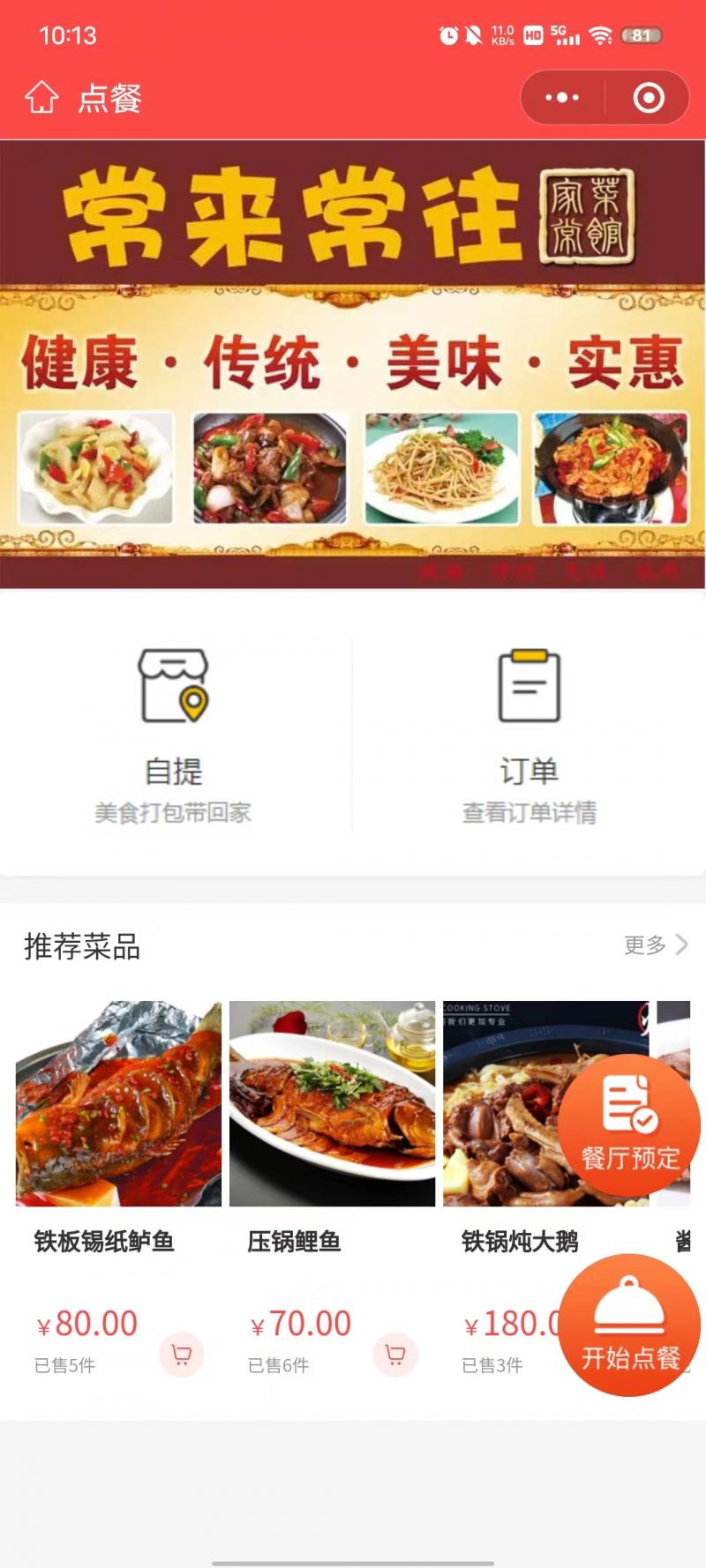
Task: Open the three-dot more menu
Action: [x=562, y=97]
